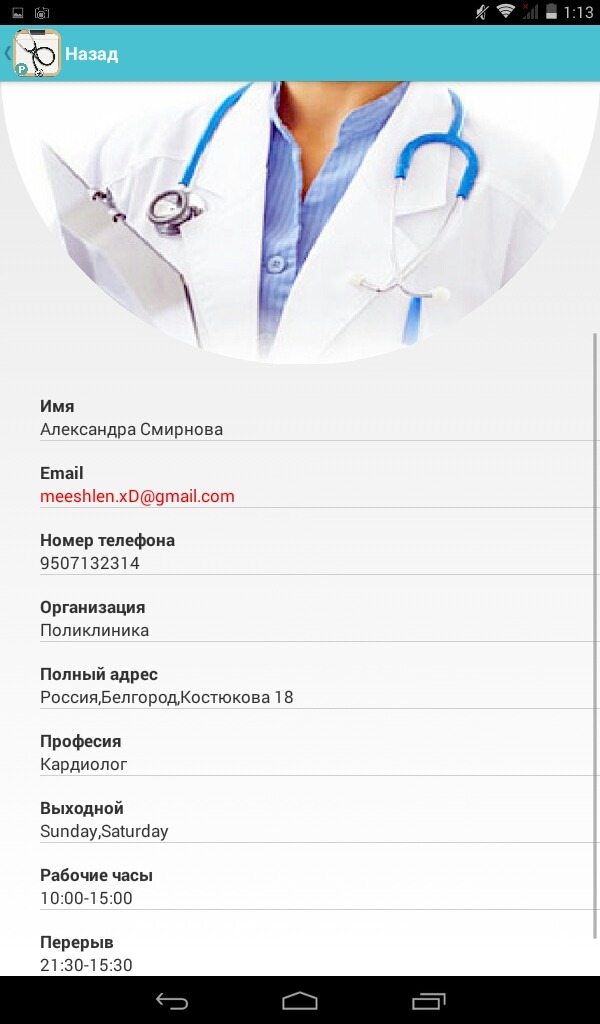Go back using the Назад button
Screen dimensions: 600x1024
point(90,54)
